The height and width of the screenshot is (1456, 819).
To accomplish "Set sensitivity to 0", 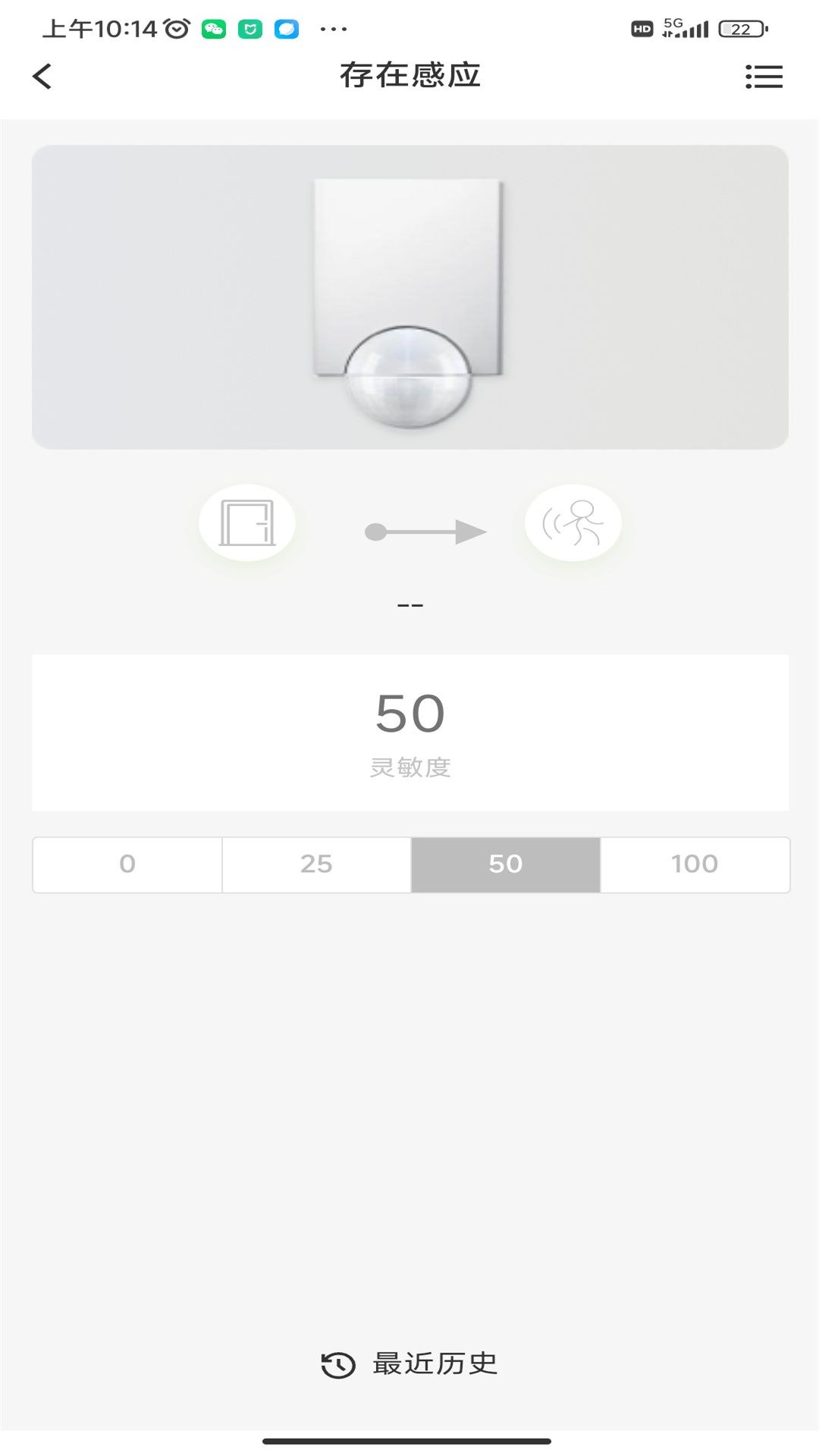I will [127, 864].
